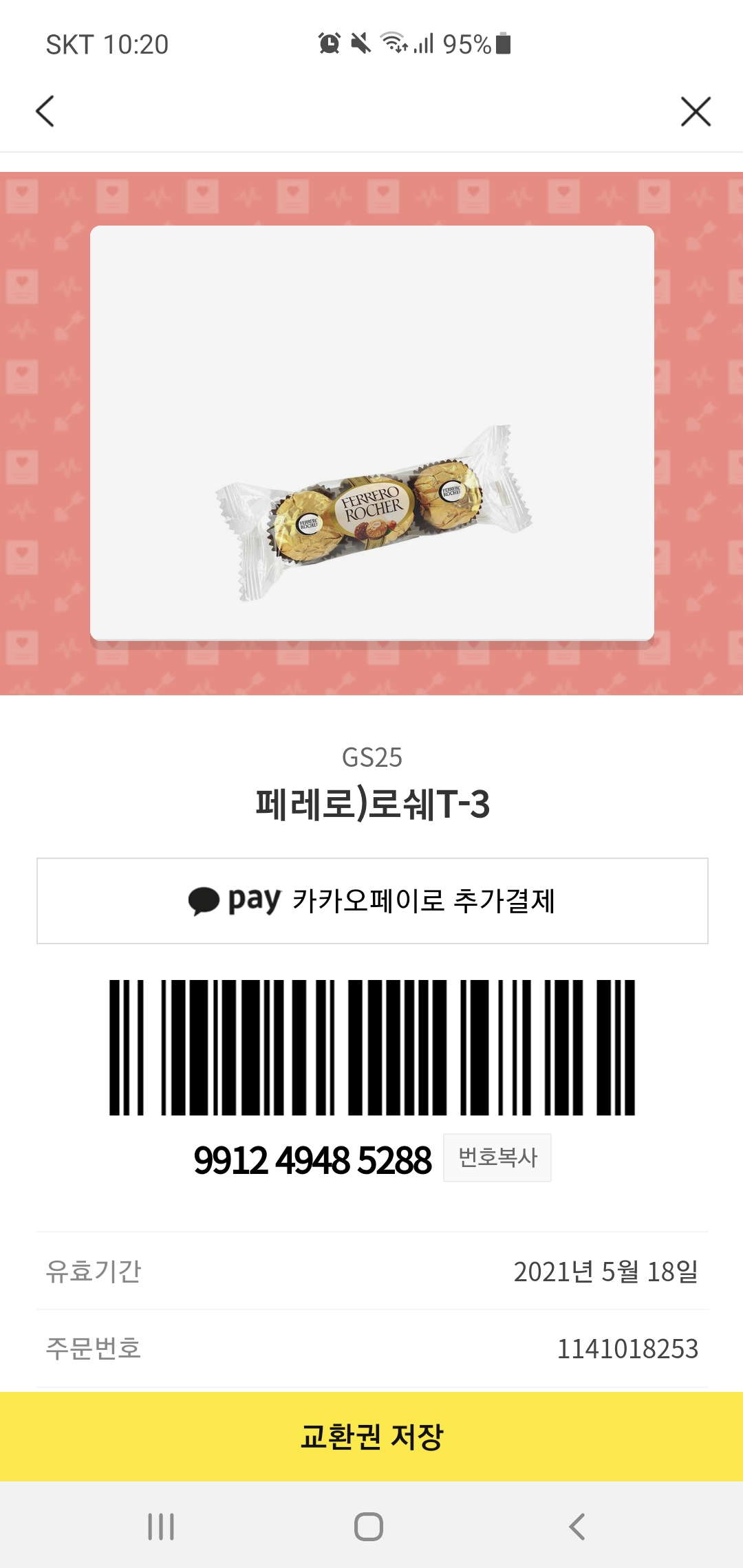Tap 카카오페이로 추가결제 button
743x1568 pixels.
point(372,901)
